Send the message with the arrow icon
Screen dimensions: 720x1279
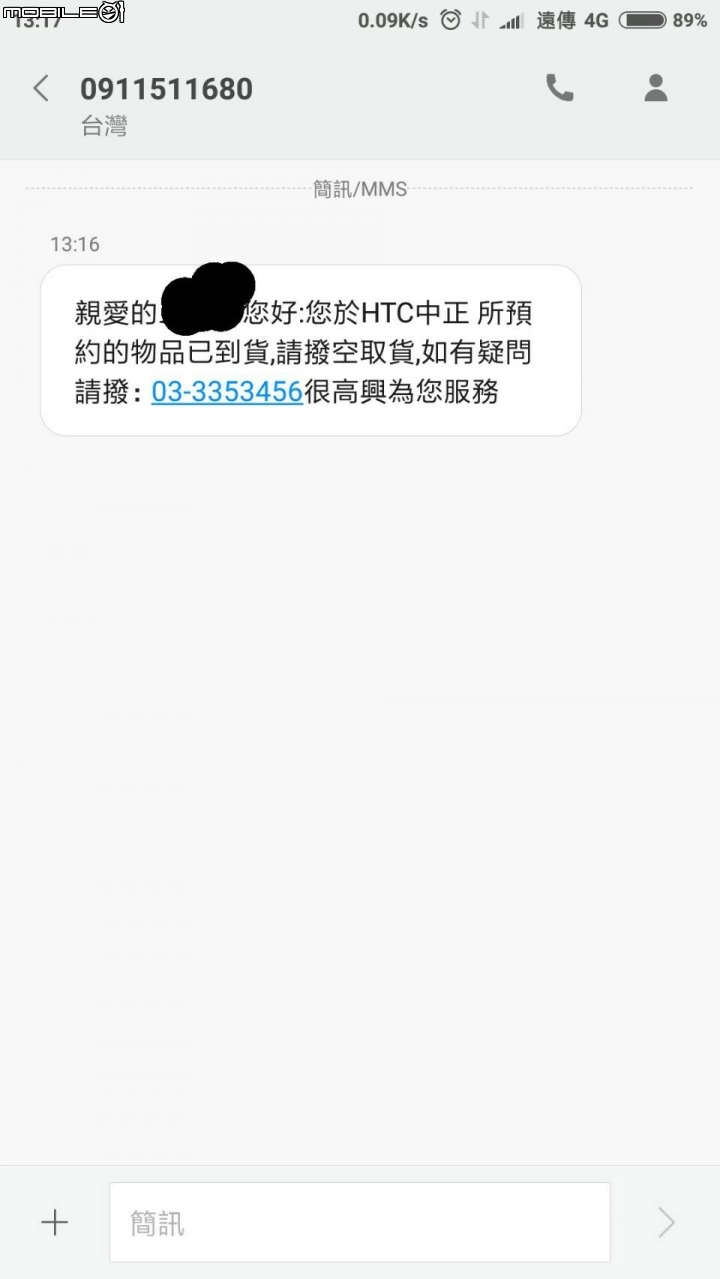[x=666, y=1222]
